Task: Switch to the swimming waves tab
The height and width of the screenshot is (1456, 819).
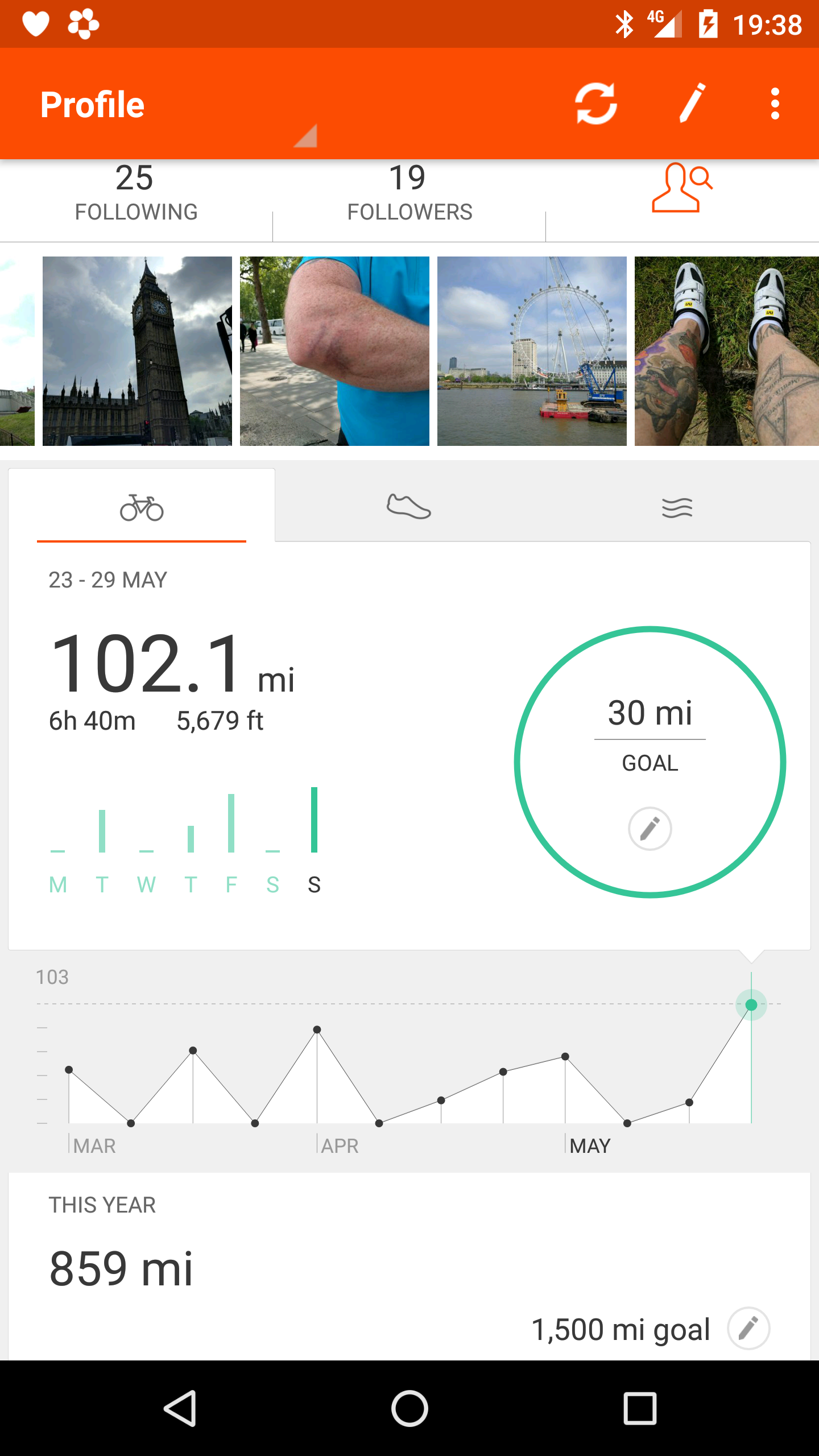Action: pyautogui.click(x=677, y=507)
